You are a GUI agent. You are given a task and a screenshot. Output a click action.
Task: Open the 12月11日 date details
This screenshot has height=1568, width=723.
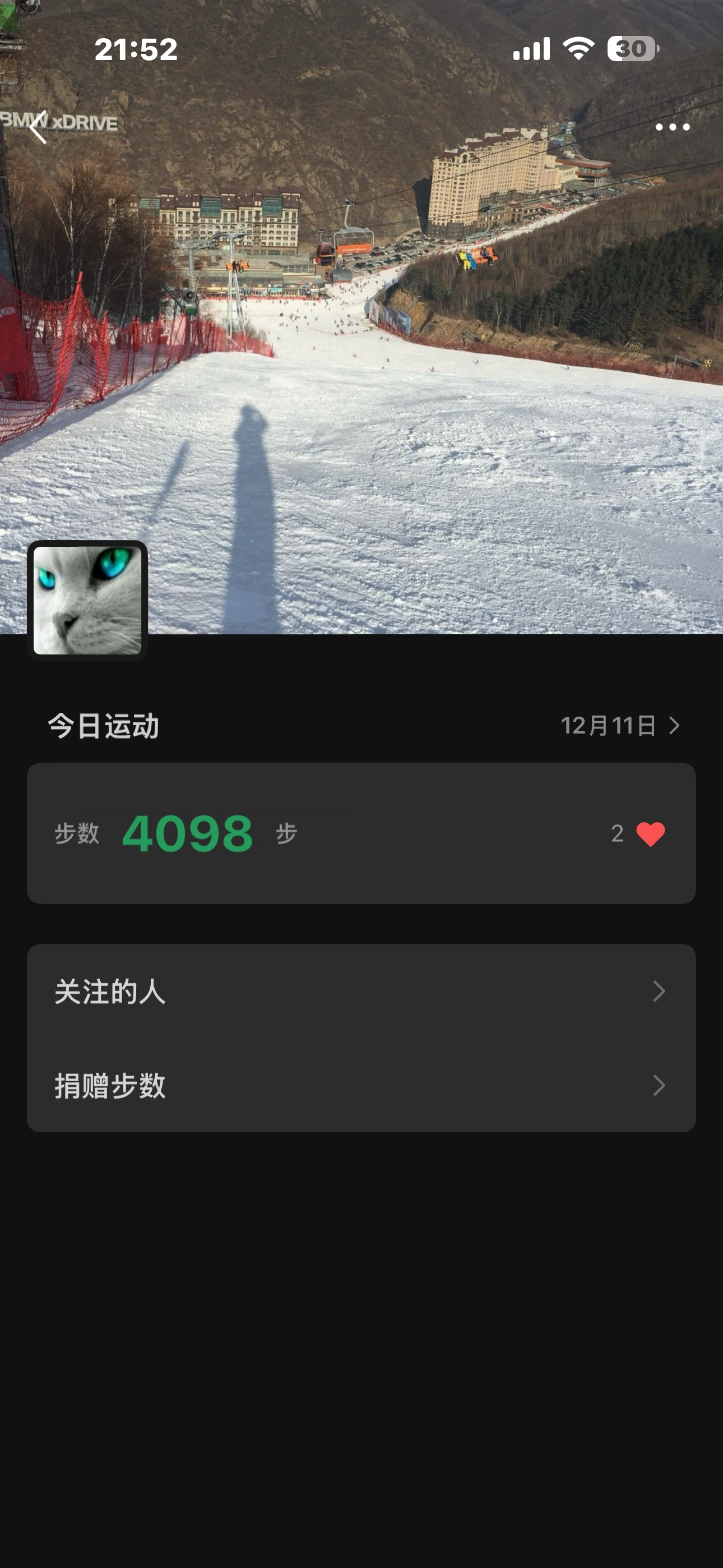(x=619, y=726)
